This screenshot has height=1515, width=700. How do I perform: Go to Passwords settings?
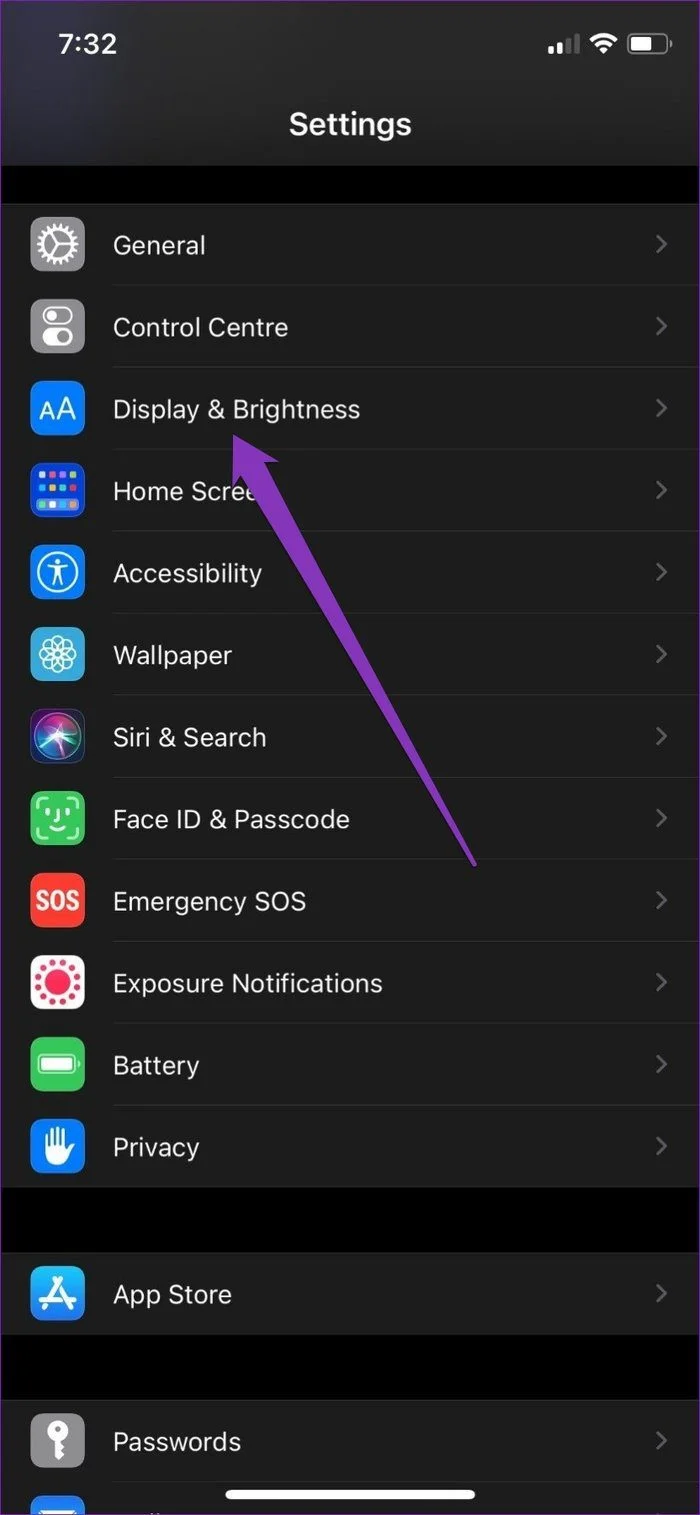point(350,1441)
